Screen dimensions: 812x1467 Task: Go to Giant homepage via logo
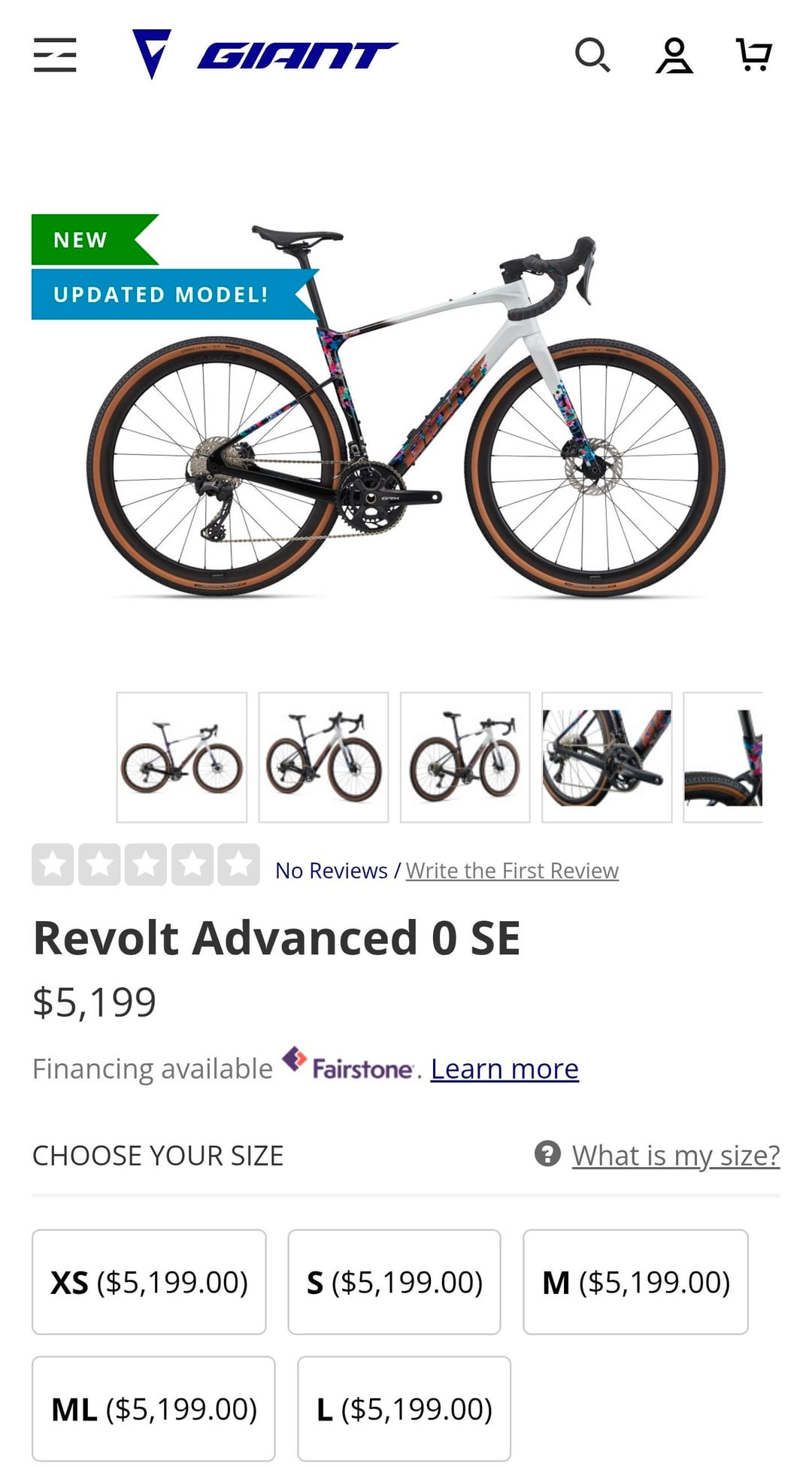click(x=265, y=55)
